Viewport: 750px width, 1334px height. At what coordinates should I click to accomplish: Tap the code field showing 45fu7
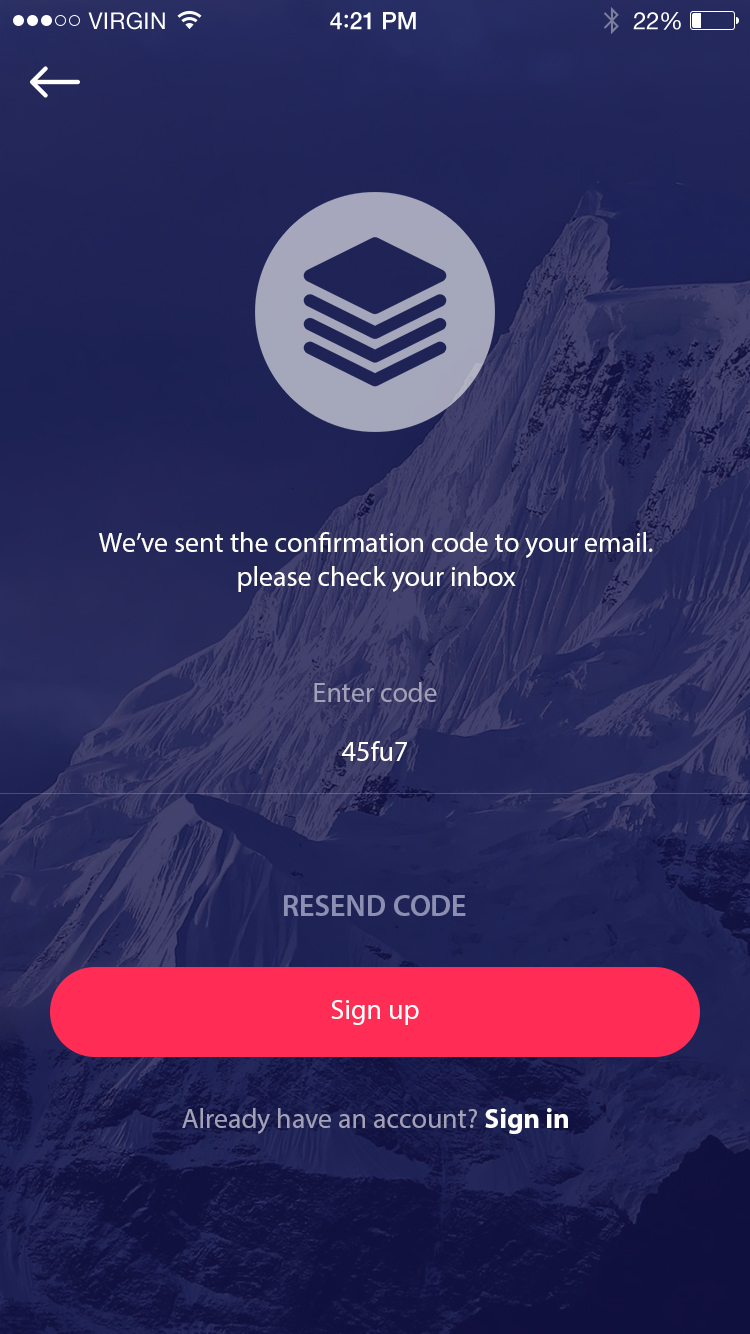(375, 752)
